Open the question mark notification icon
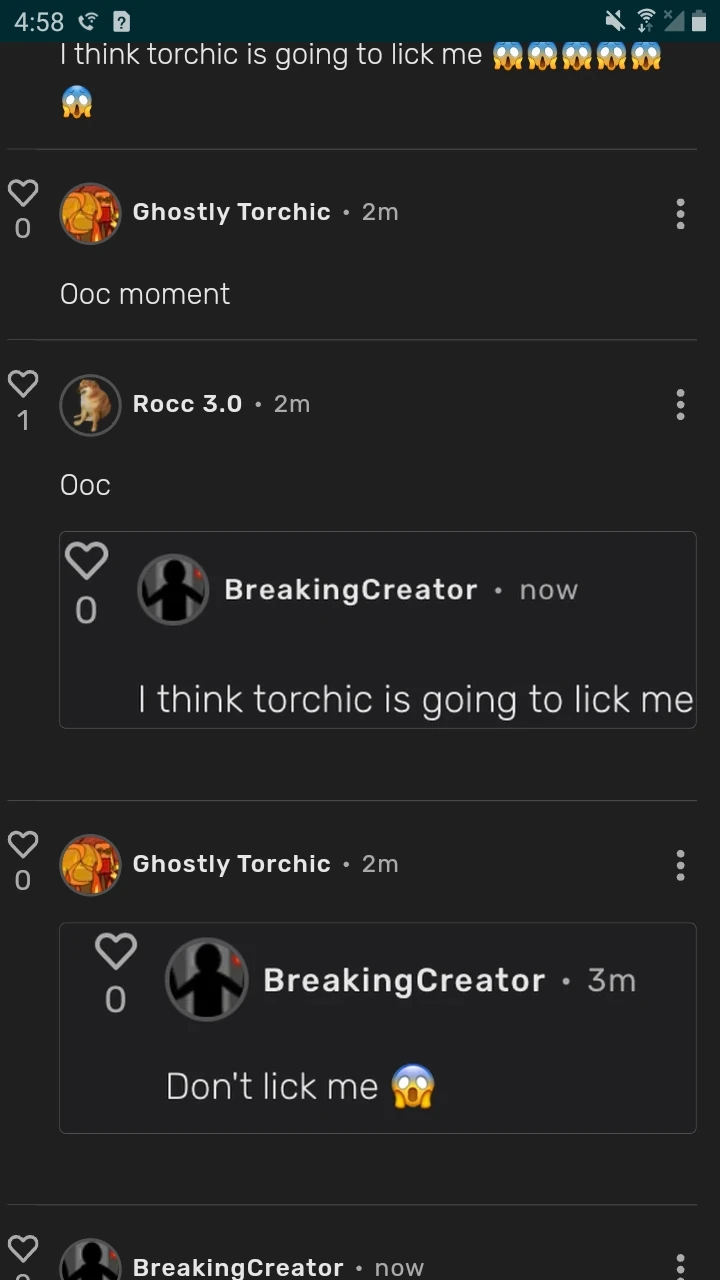This screenshot has width=720, height=1280. 122,21
